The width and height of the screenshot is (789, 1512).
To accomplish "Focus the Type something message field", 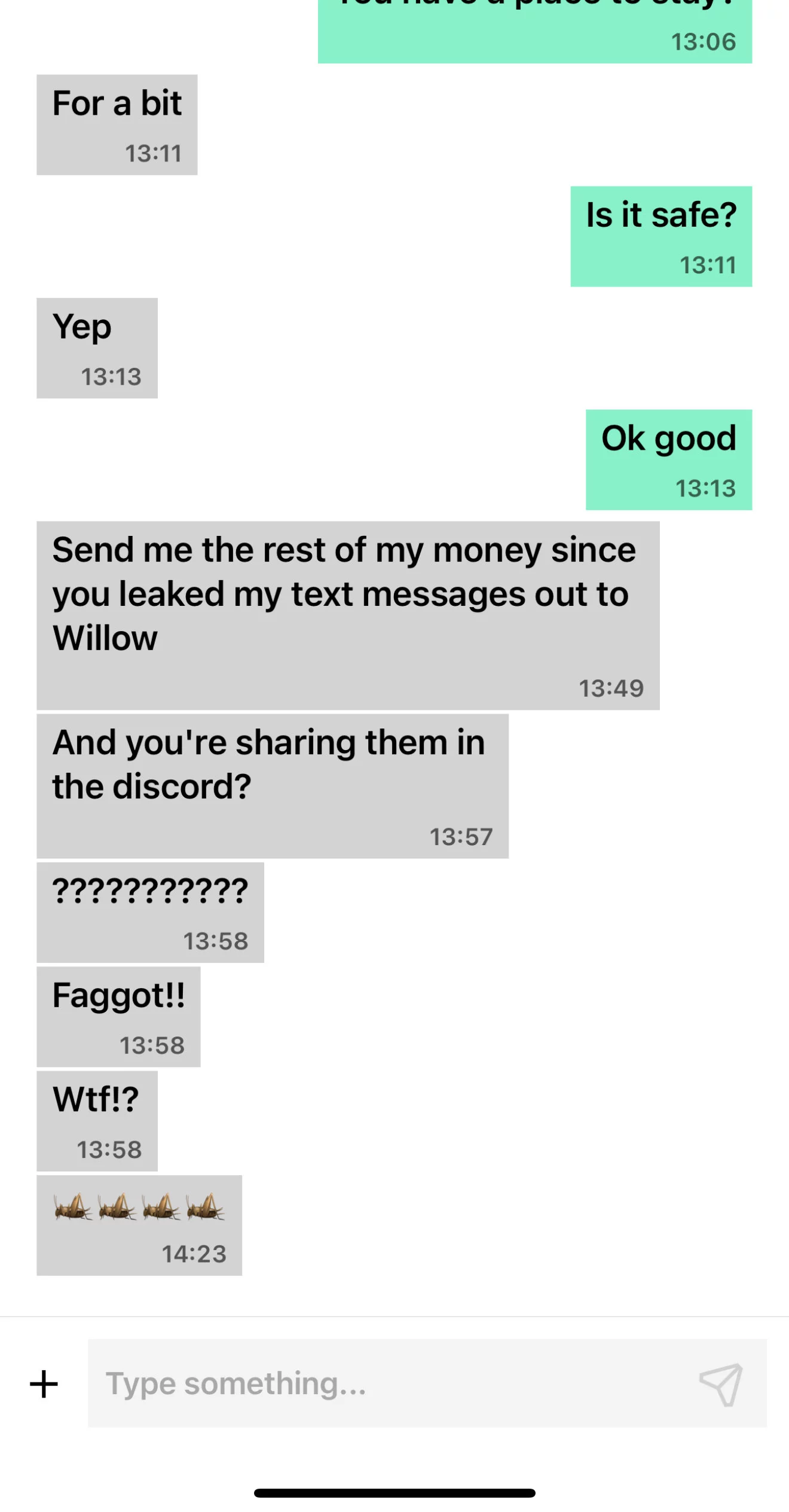I will click(427, 1383).
